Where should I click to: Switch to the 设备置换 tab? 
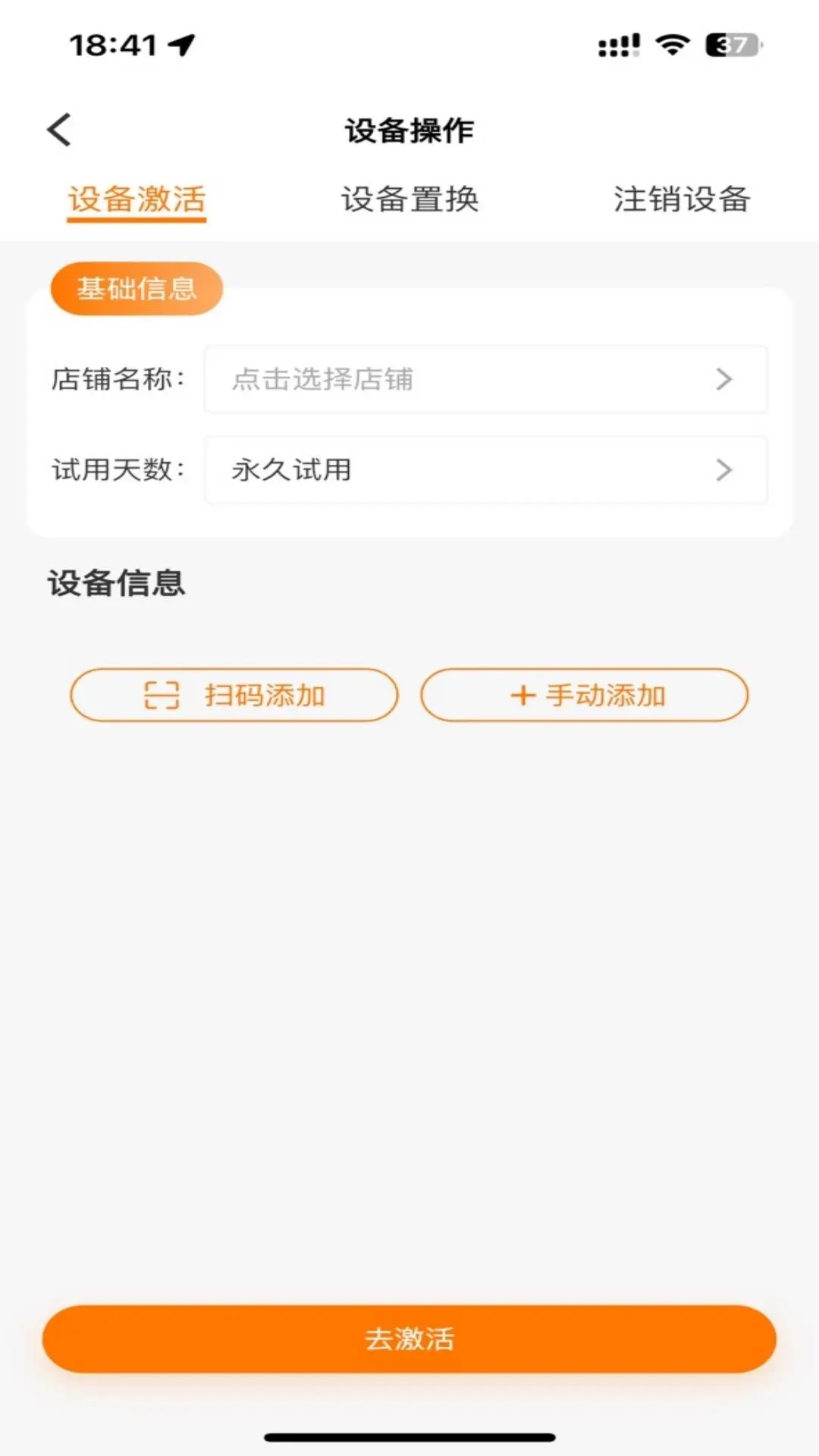pyautogui.click(x=409, y=199)
